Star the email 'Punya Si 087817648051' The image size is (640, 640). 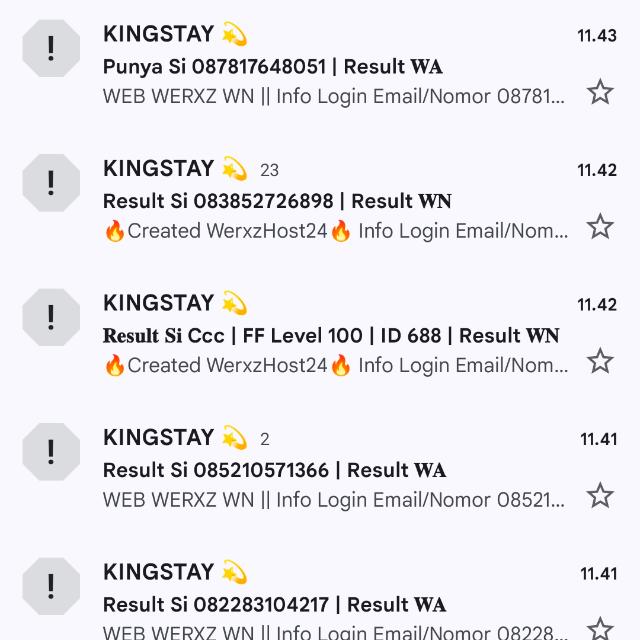(x=600, y=93)
